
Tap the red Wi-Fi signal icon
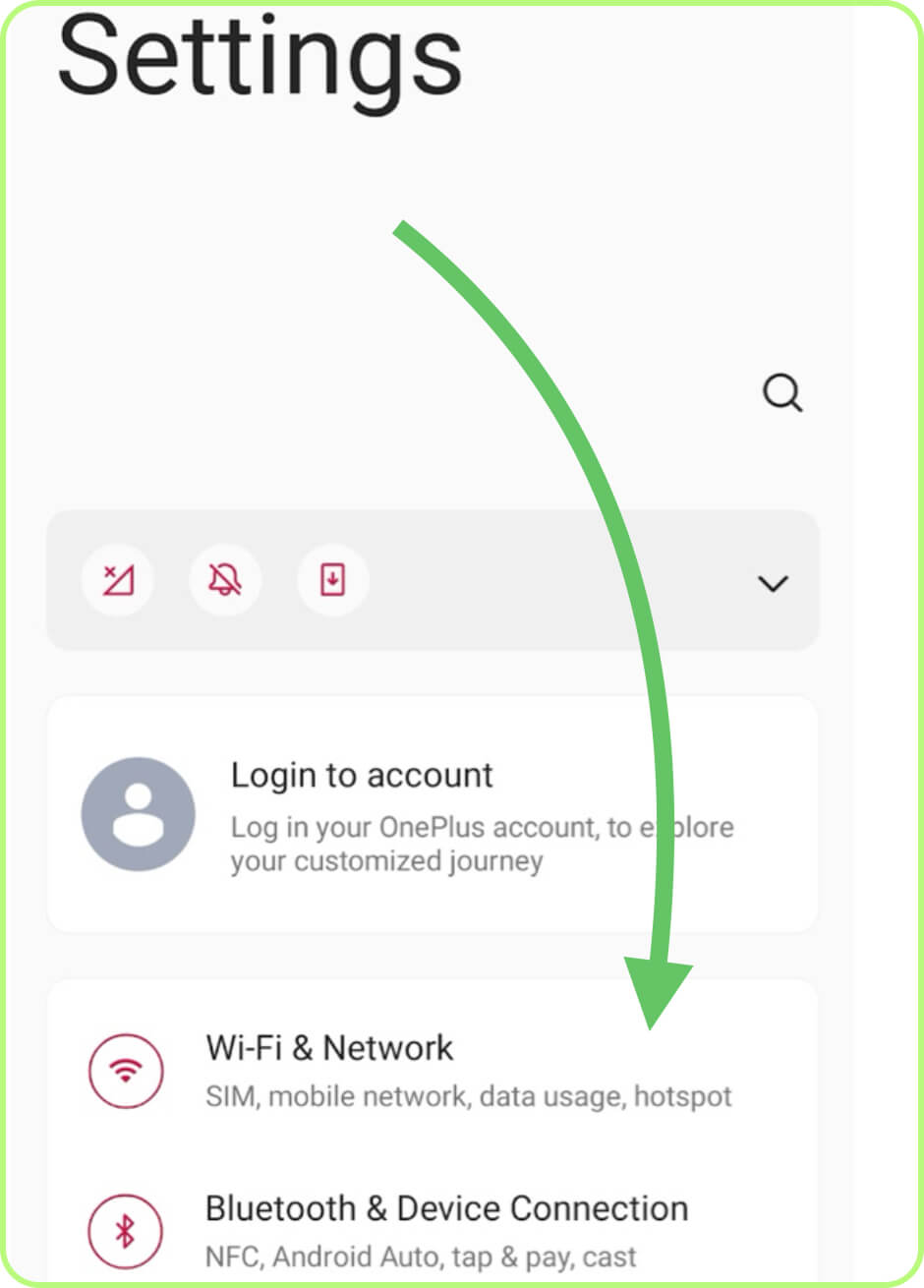click(124, 1069)
